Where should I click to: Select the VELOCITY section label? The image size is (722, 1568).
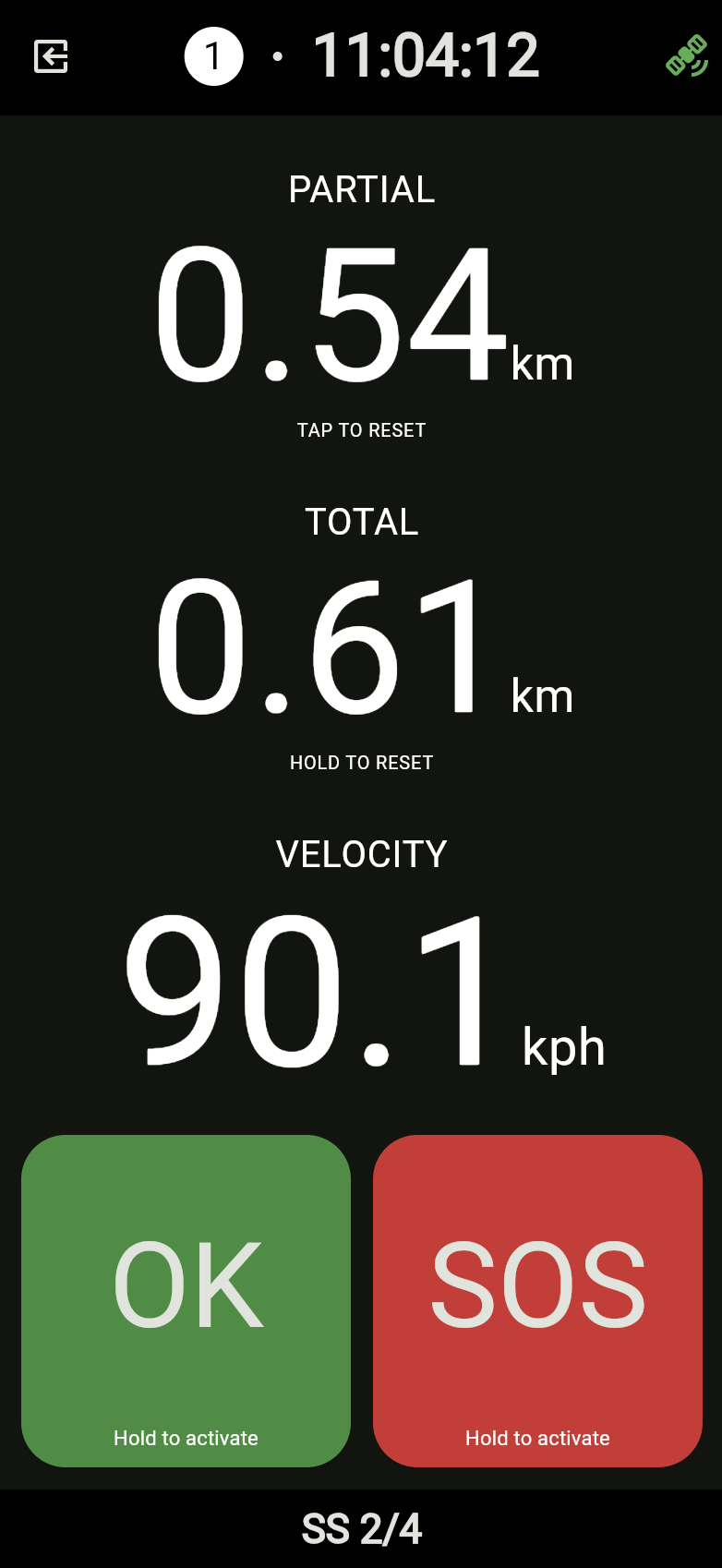[x=362, y=854]
